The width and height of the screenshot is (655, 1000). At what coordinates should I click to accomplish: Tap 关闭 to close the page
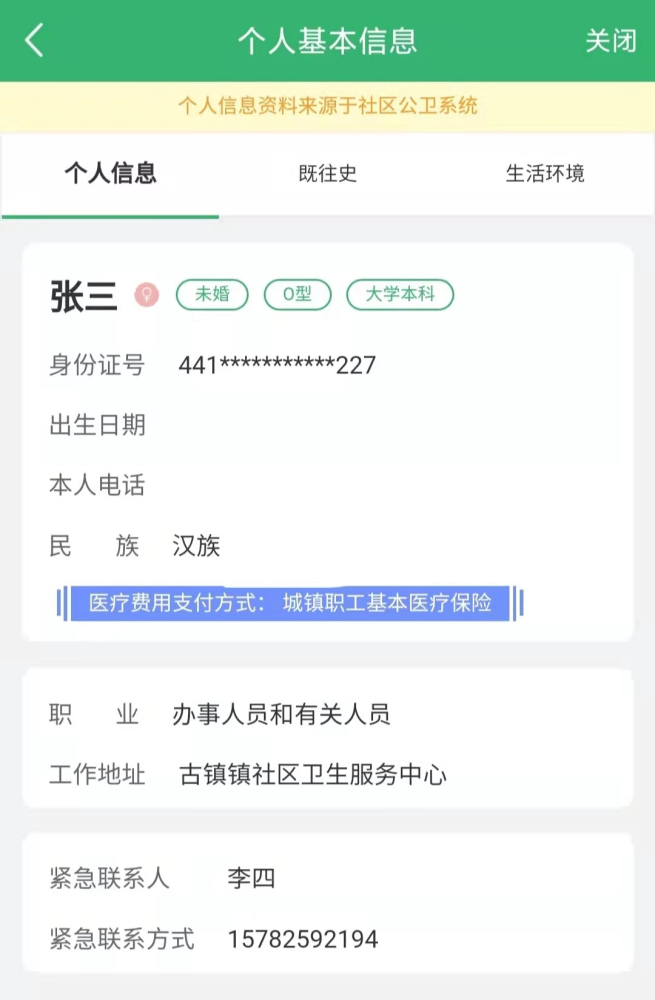click(x=610, y=41)
